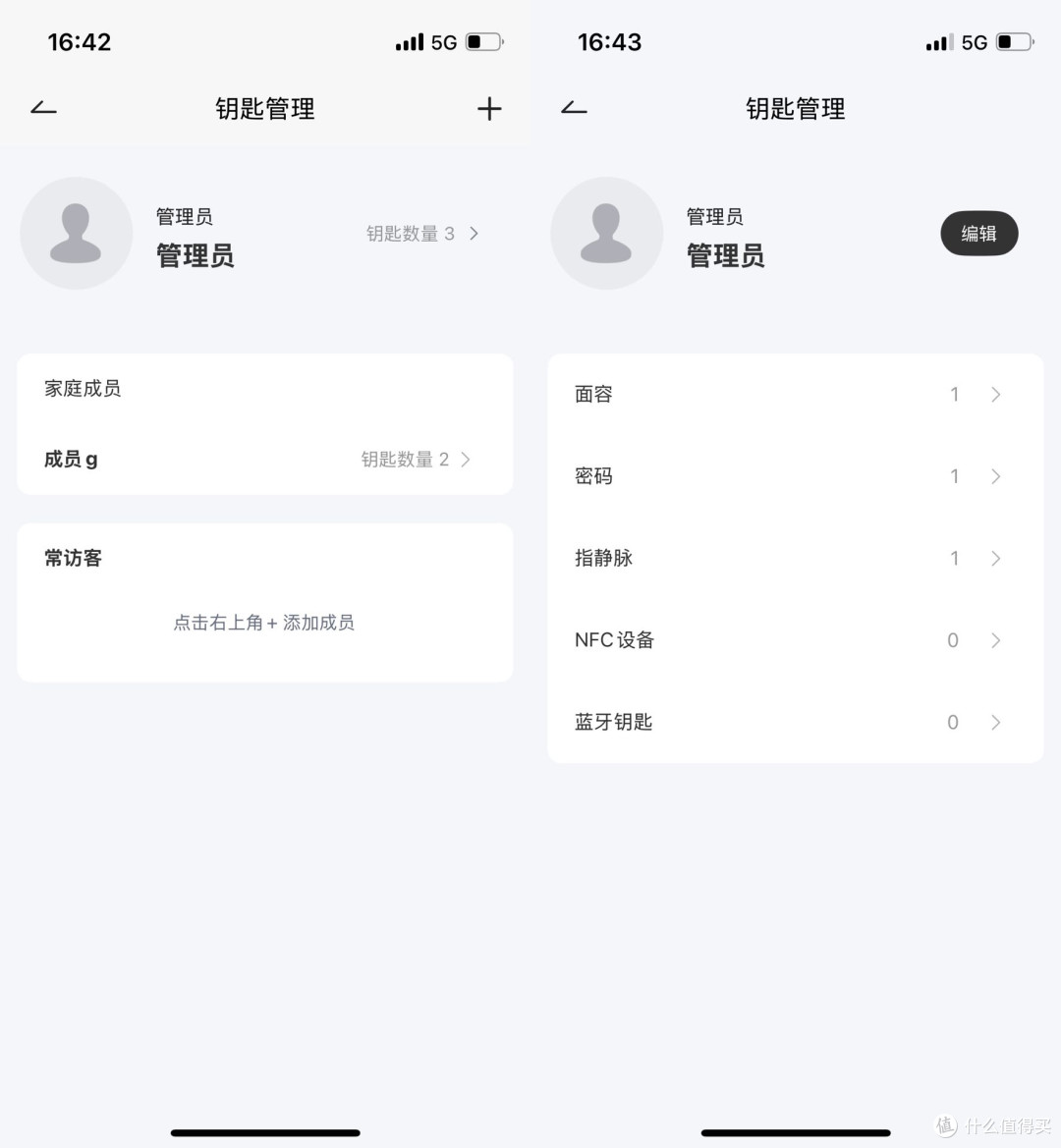Screen dimensions: 1061x1148
Task: Open the 密码 key settings
Action: (x=794, y=476)
